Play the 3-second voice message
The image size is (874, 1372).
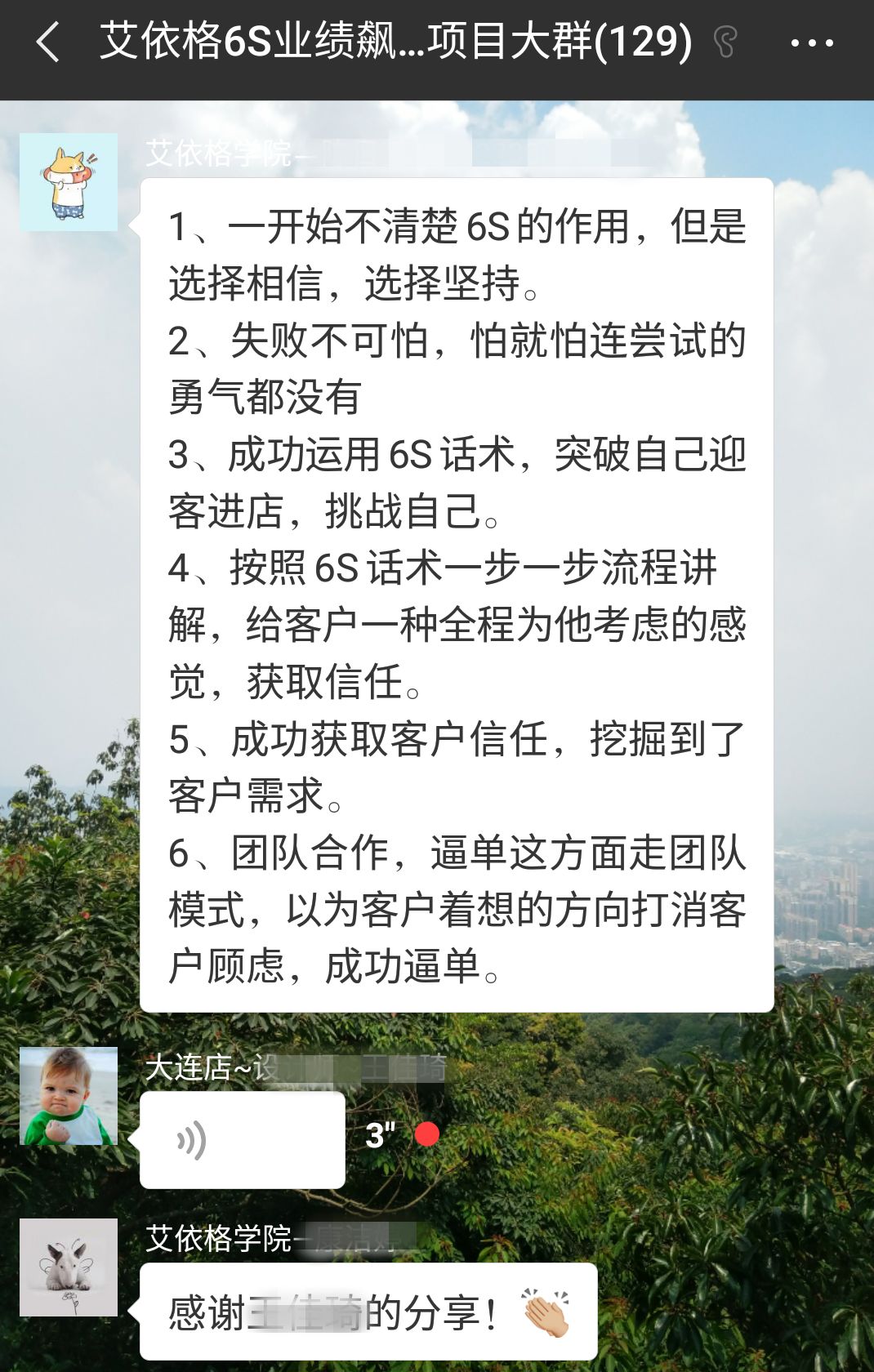click(242, 1140)
